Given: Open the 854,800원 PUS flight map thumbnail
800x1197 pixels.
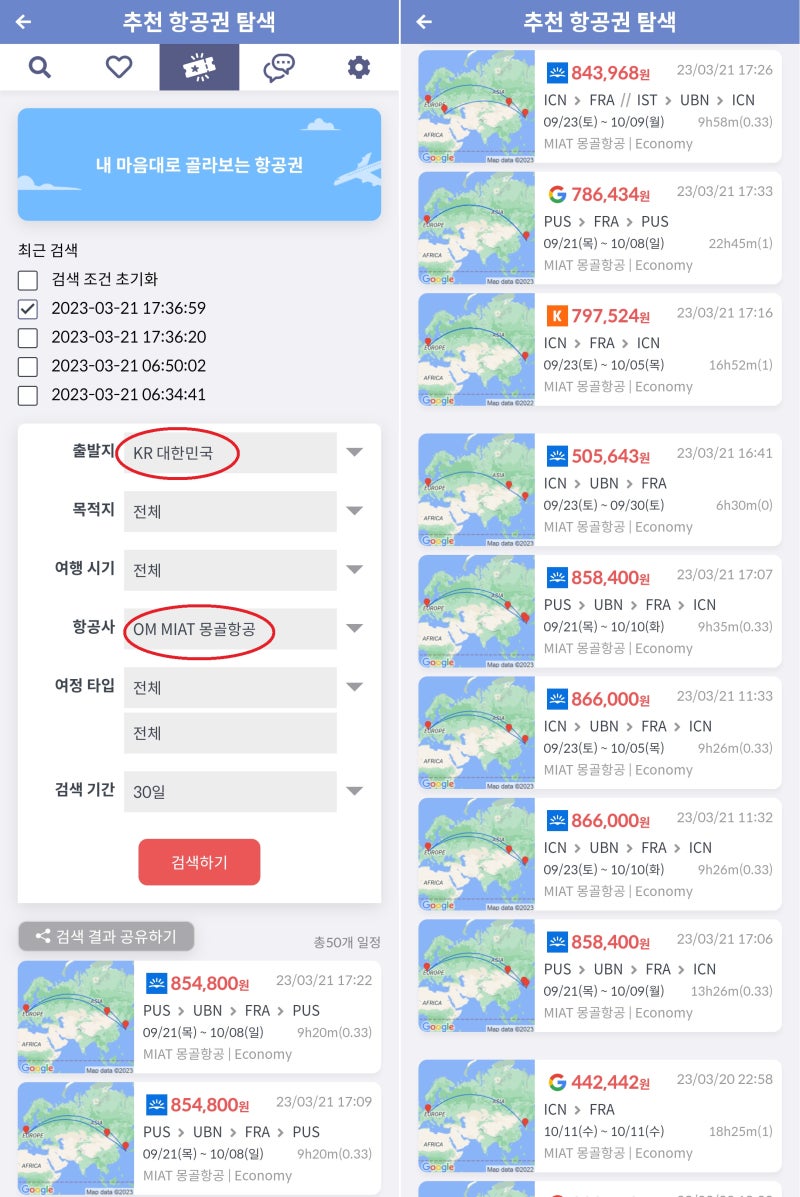Looking at the screenshot, I should 75,1015.
